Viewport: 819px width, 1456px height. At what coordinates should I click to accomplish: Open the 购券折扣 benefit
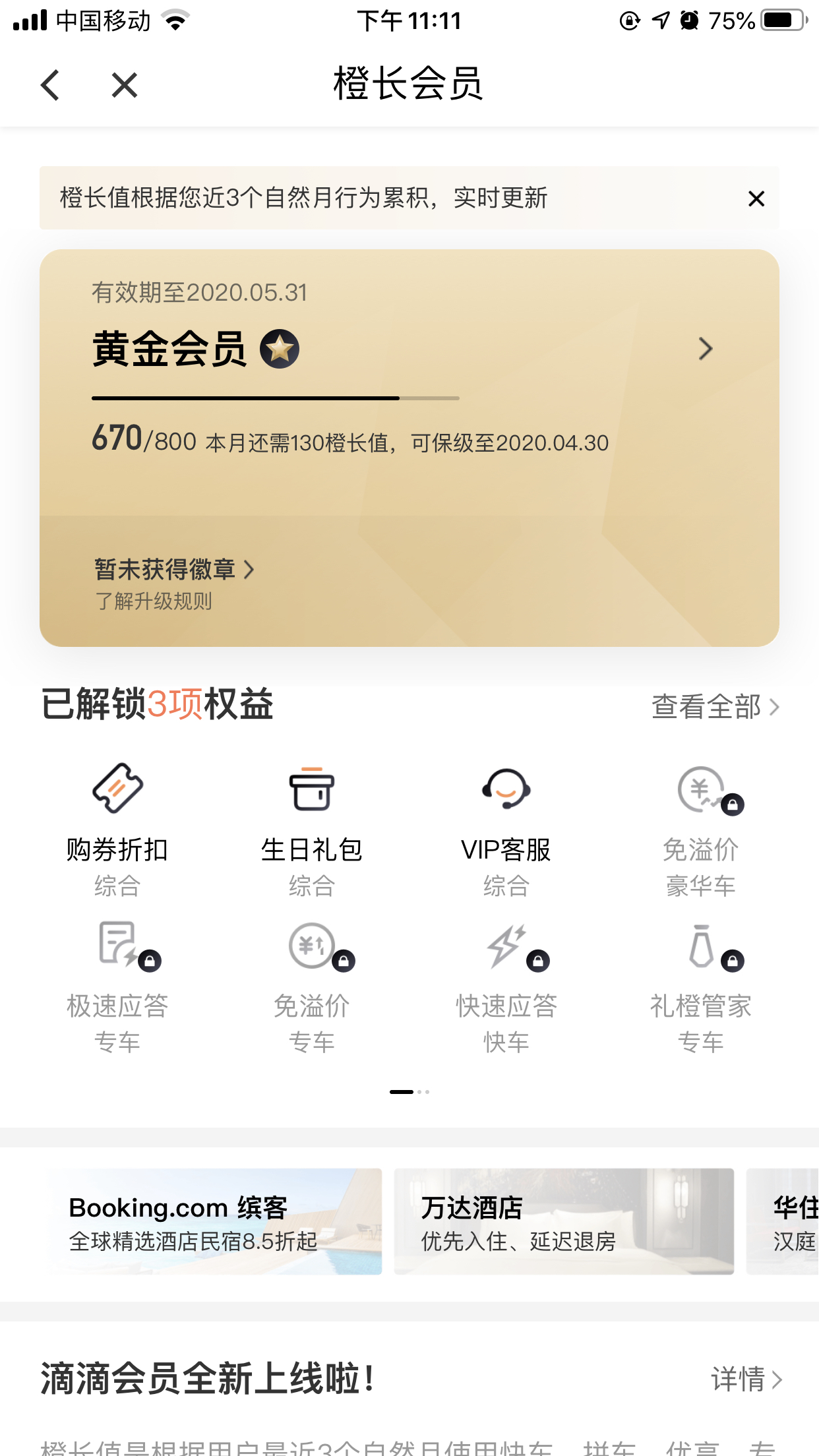[117, 830]
